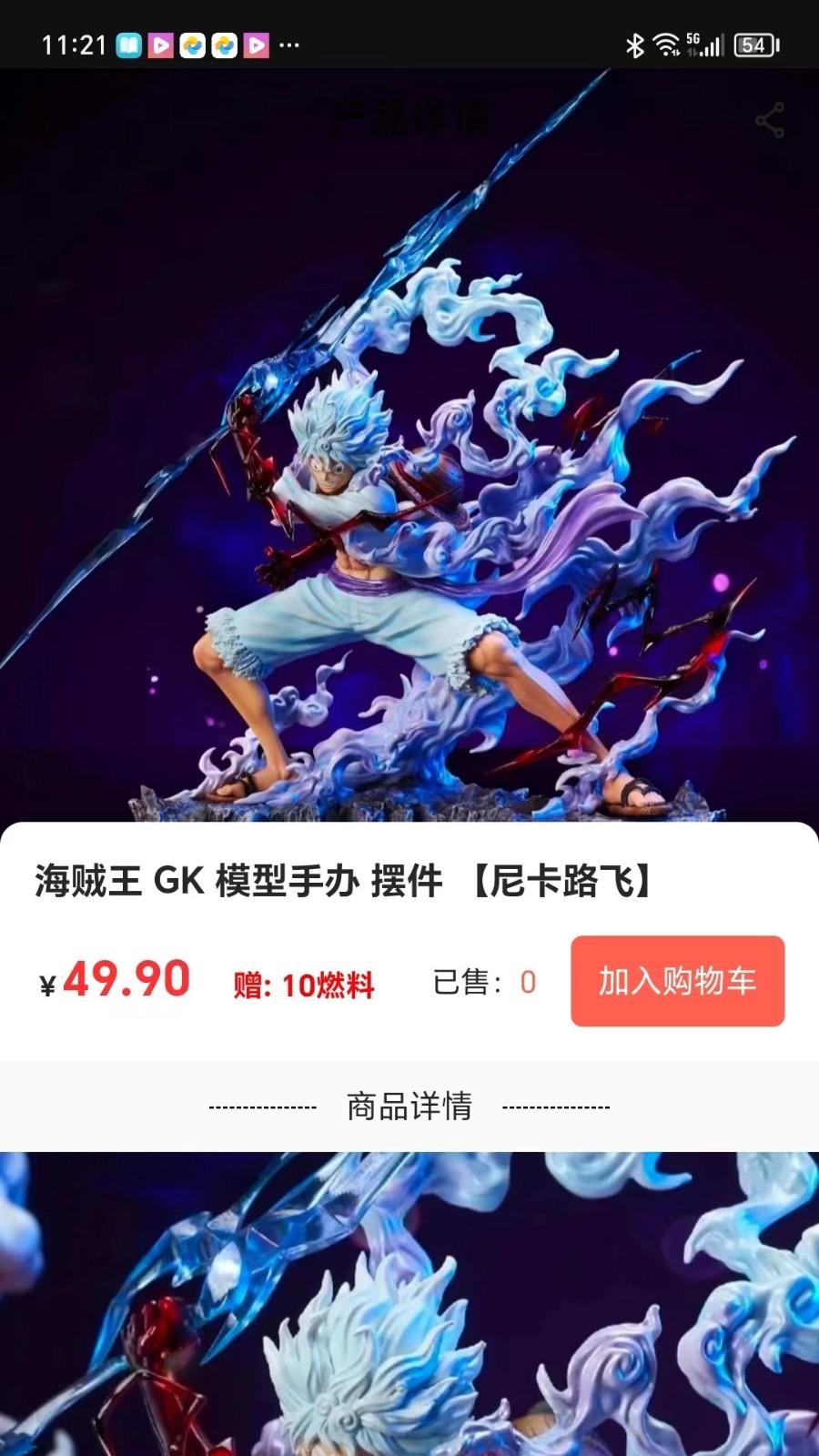
Task: Tap 加入购物车 to add to cart
Action: click(x=677, y=981)
